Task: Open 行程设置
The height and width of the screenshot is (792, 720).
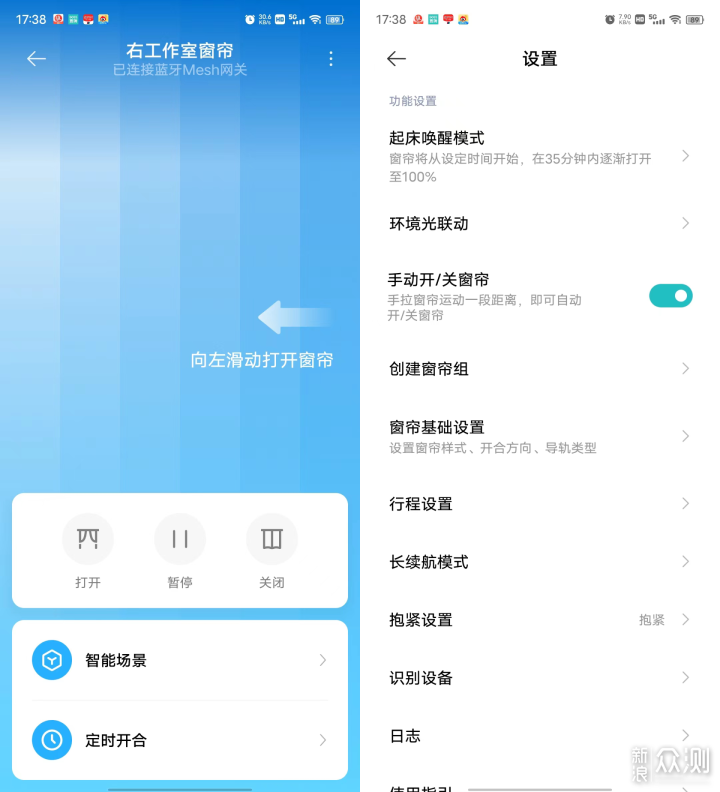Action: 539,504
